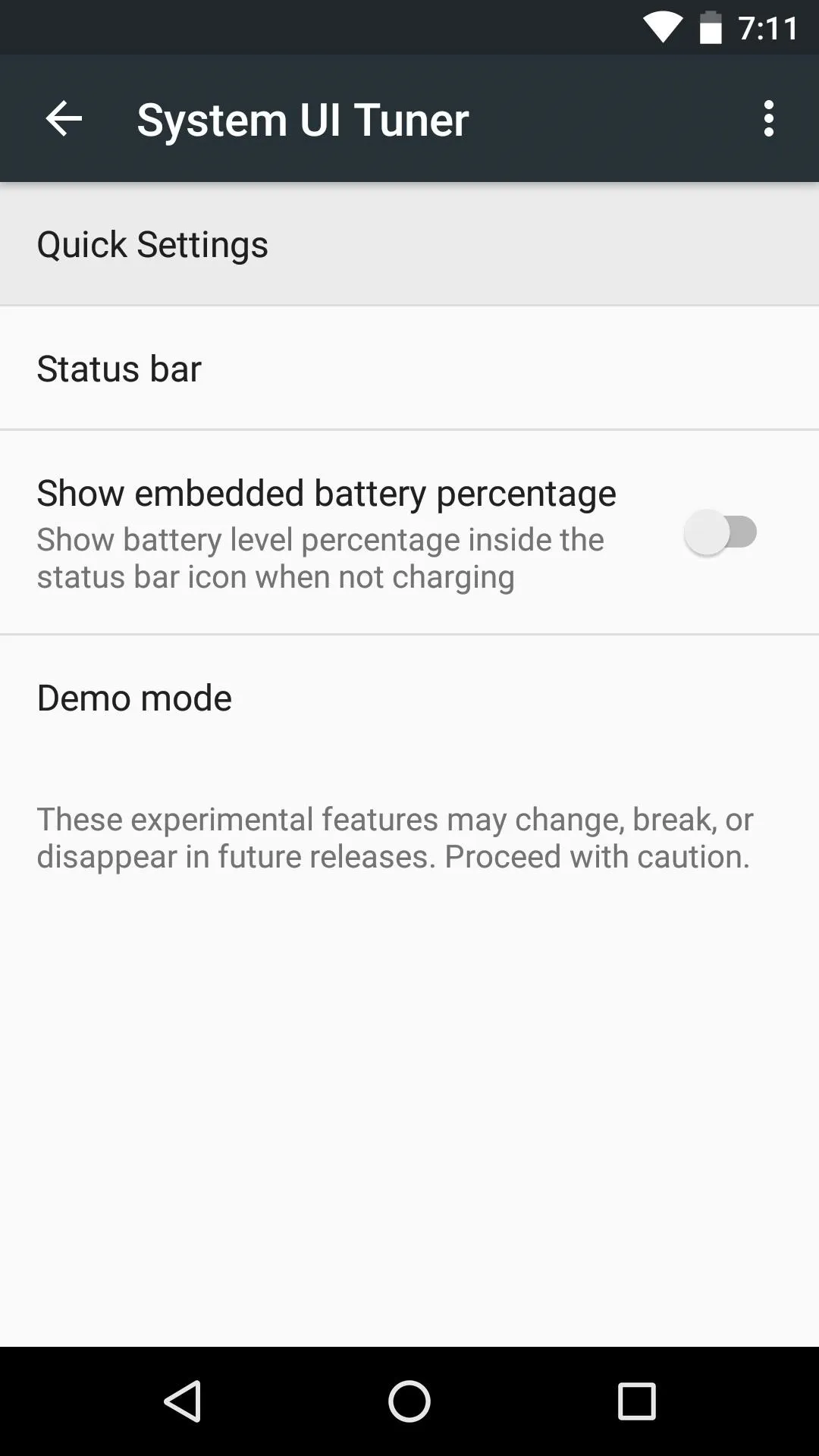
Task: Enable embedded battery percentage switch
Action: pos(720,532)
